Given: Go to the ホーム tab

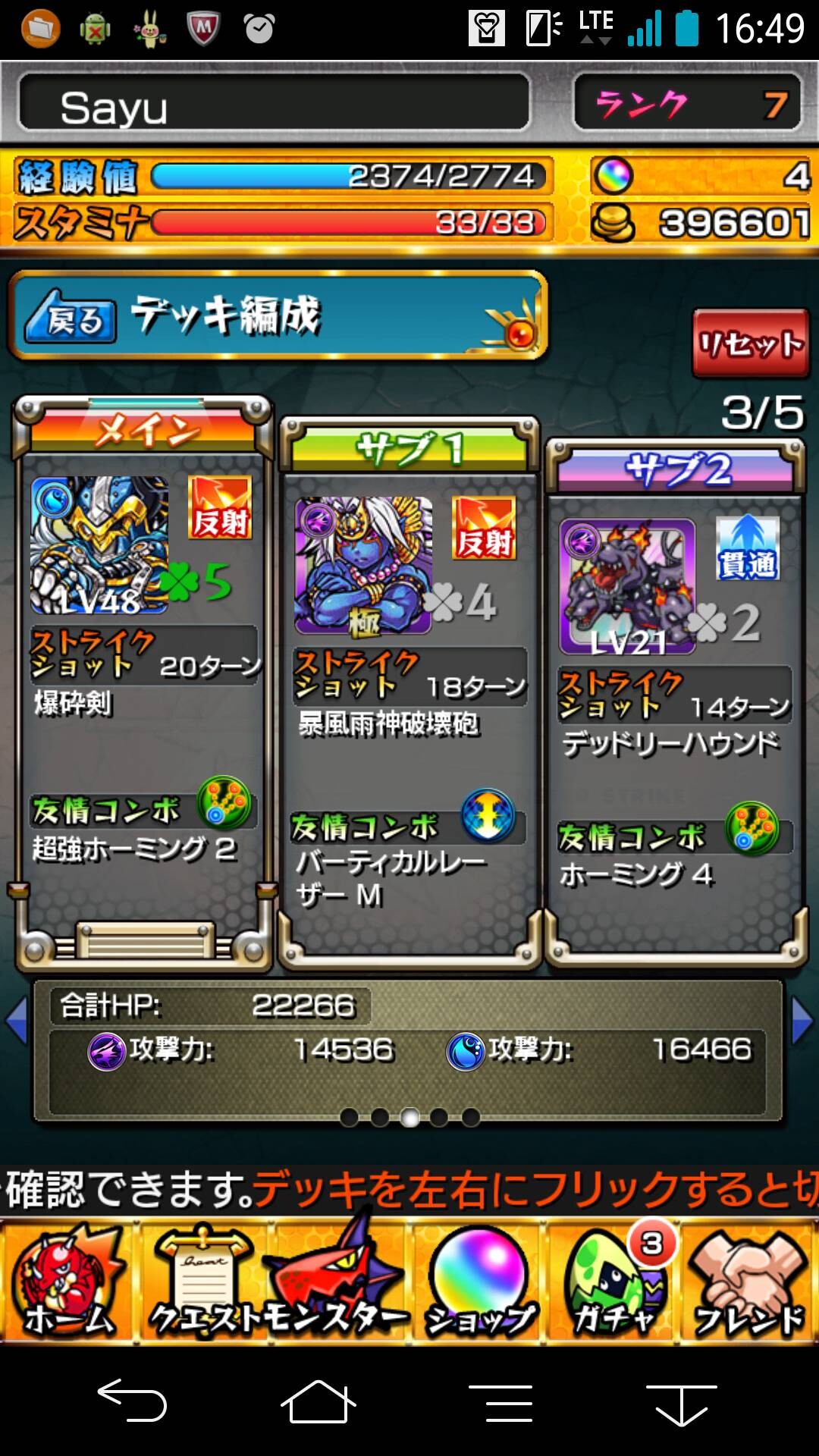Looking at the screenshot, I should coord(69,1282).
